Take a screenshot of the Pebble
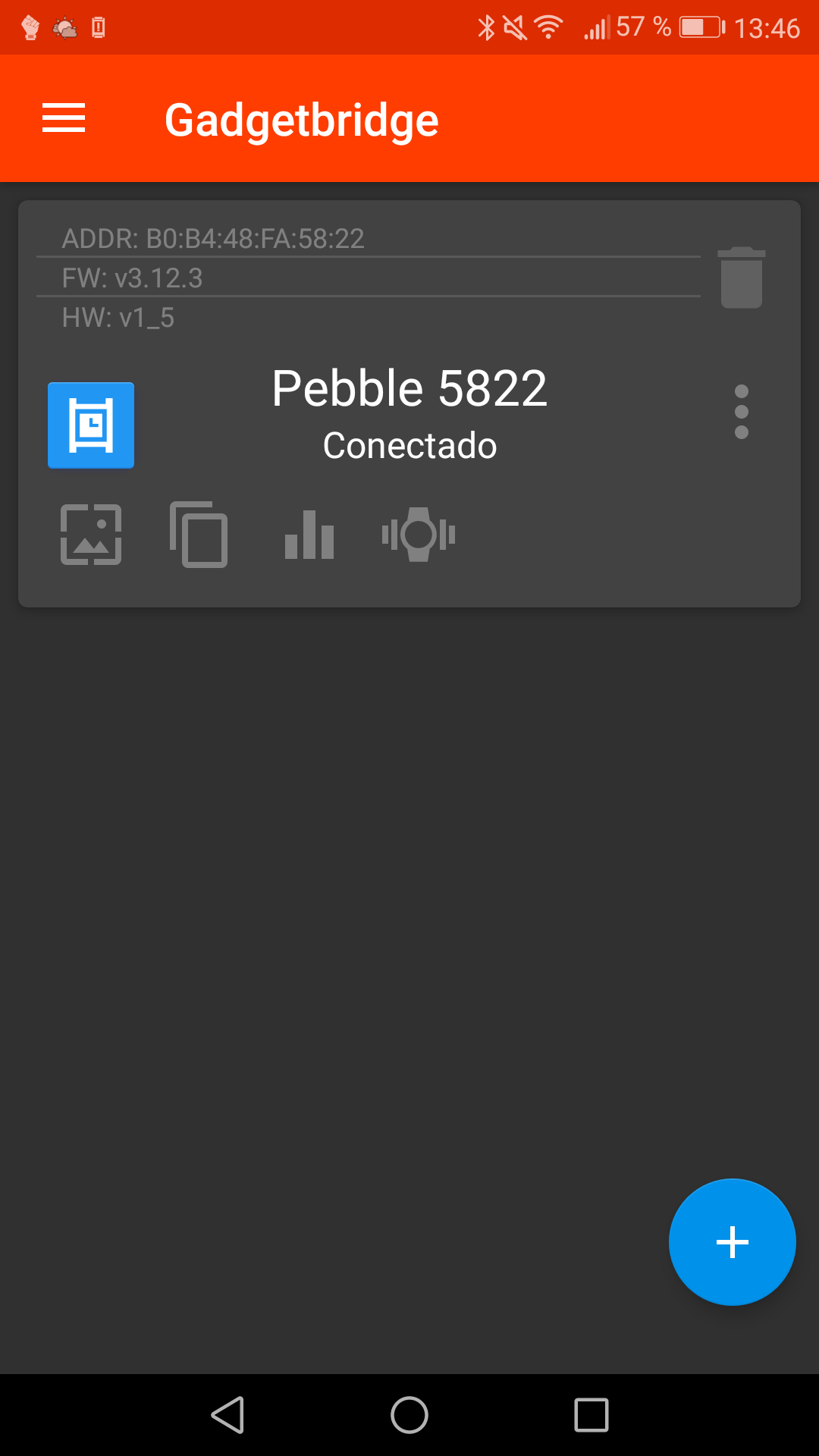 pyautogui.click(x=91, y=535)
